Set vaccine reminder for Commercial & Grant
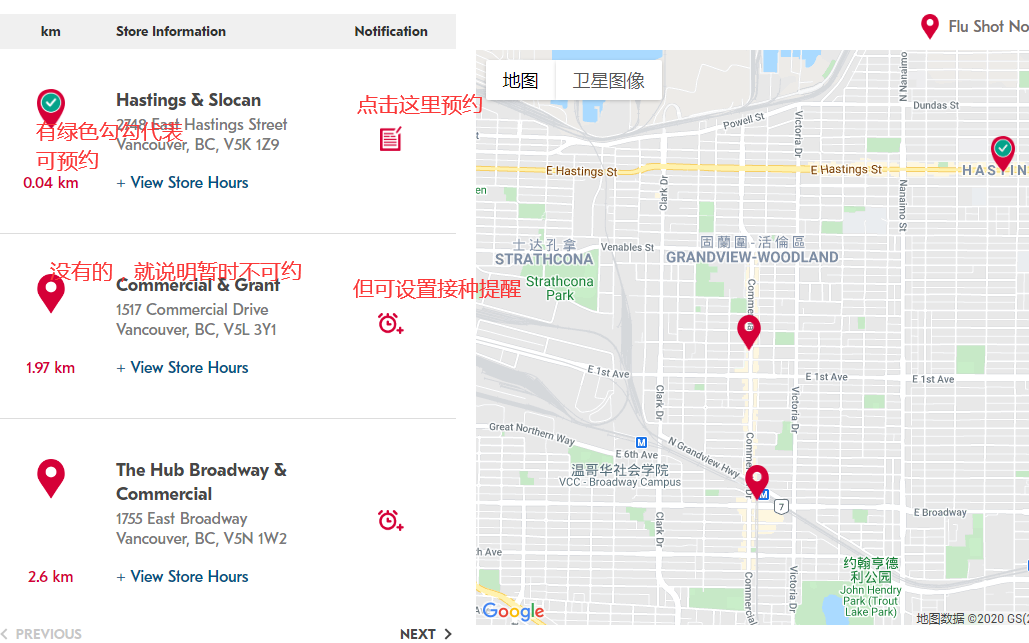Viewport: 1029px width, 643px height. (390, 323)
